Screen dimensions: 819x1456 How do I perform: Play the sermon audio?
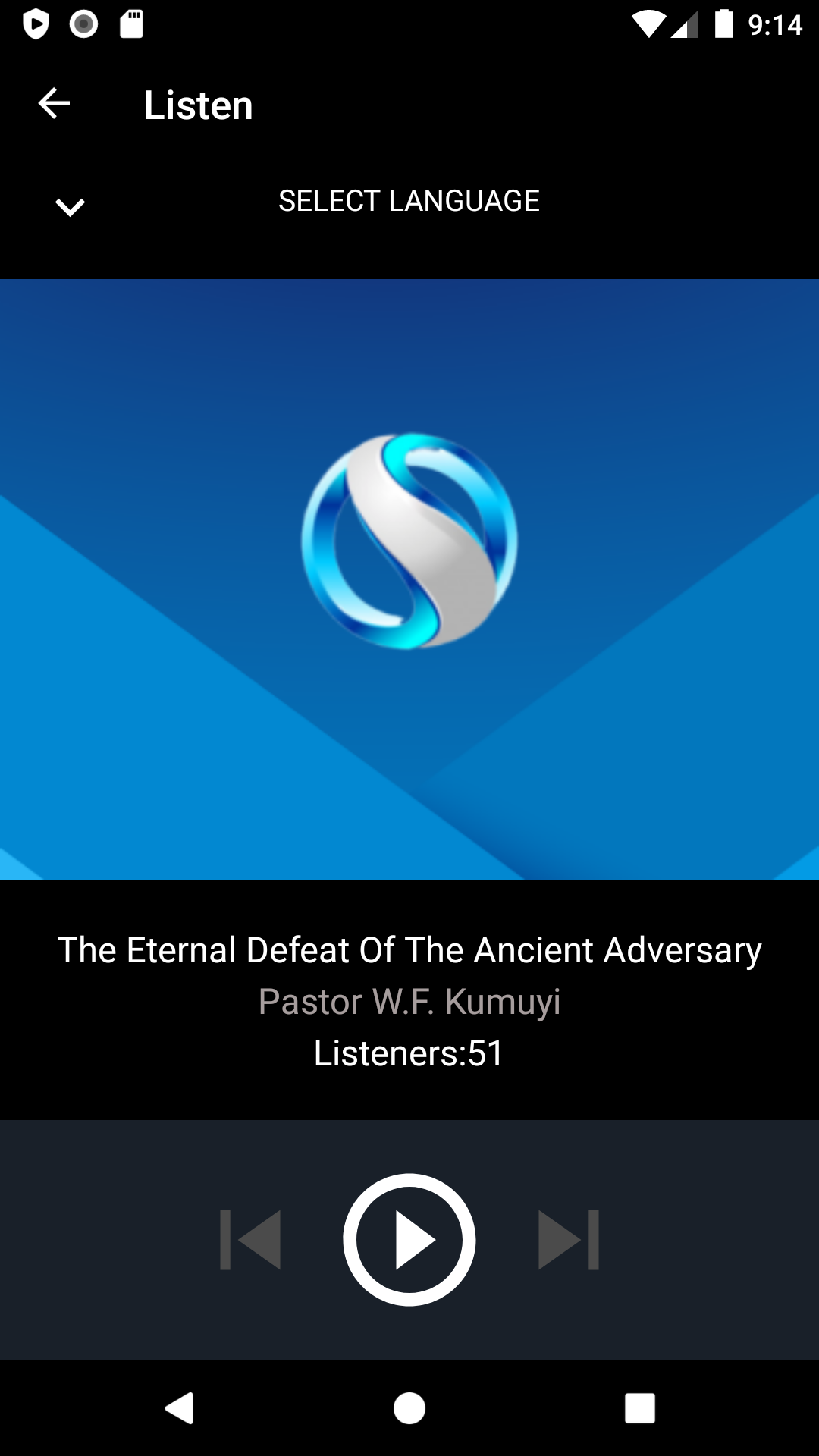coord(409,1240)
